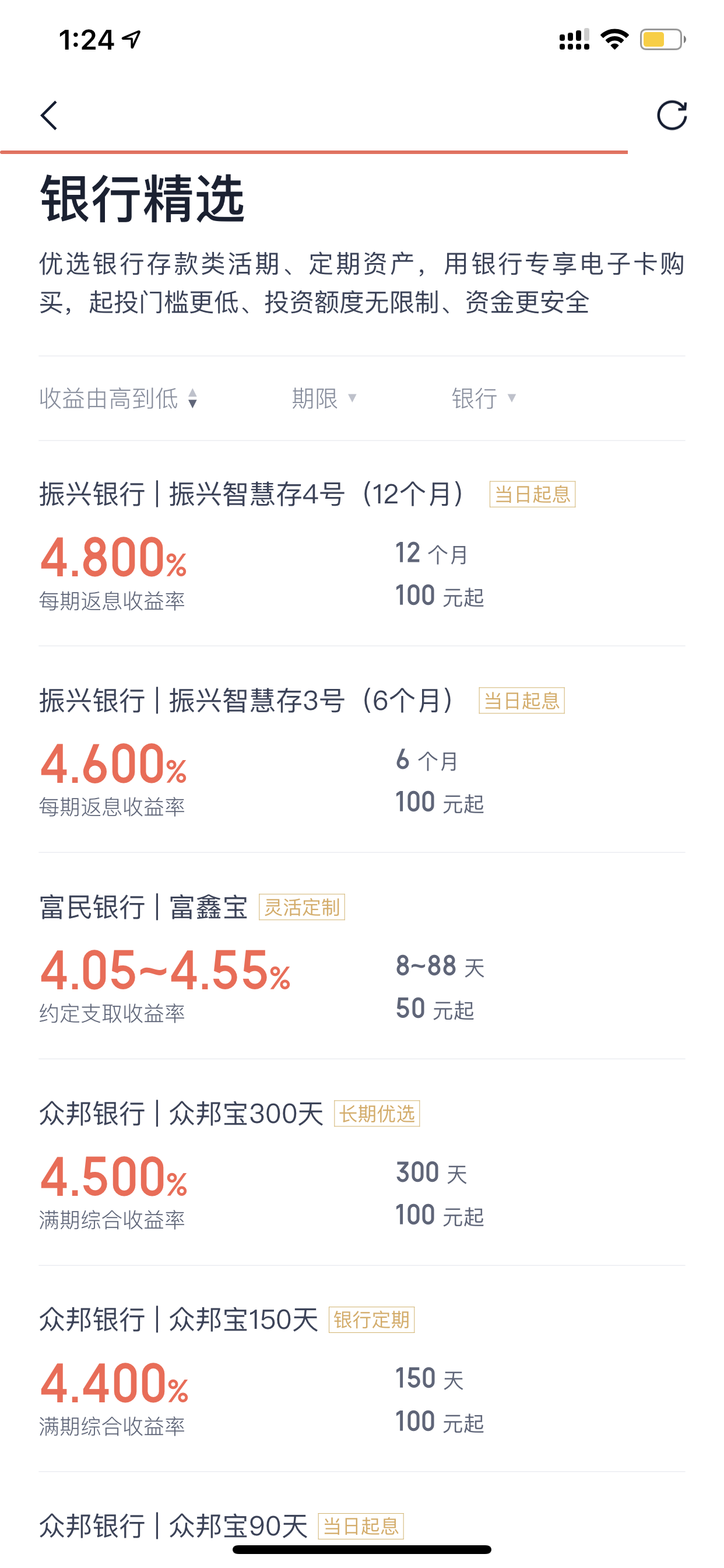Refresh the page with the reload icon
This screenshot has height=1568, width=724.
pyautogui.click(x=672, y=115)
